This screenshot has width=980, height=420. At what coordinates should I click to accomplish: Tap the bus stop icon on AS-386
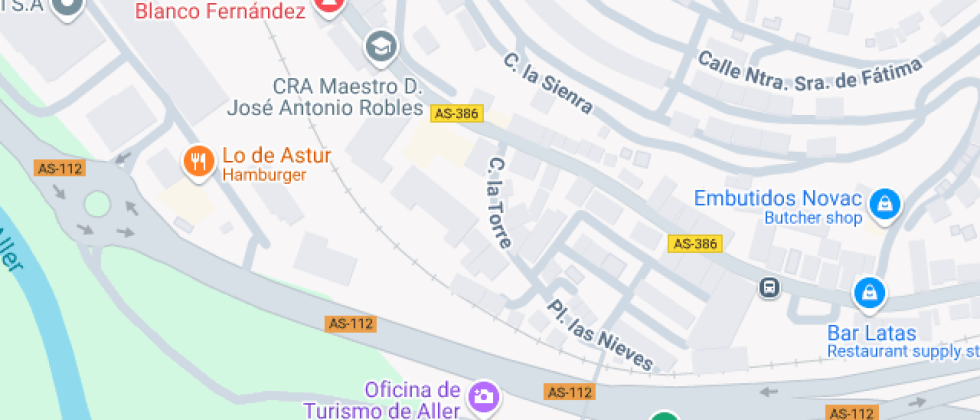pyautogui.click(x=769, y=288)
